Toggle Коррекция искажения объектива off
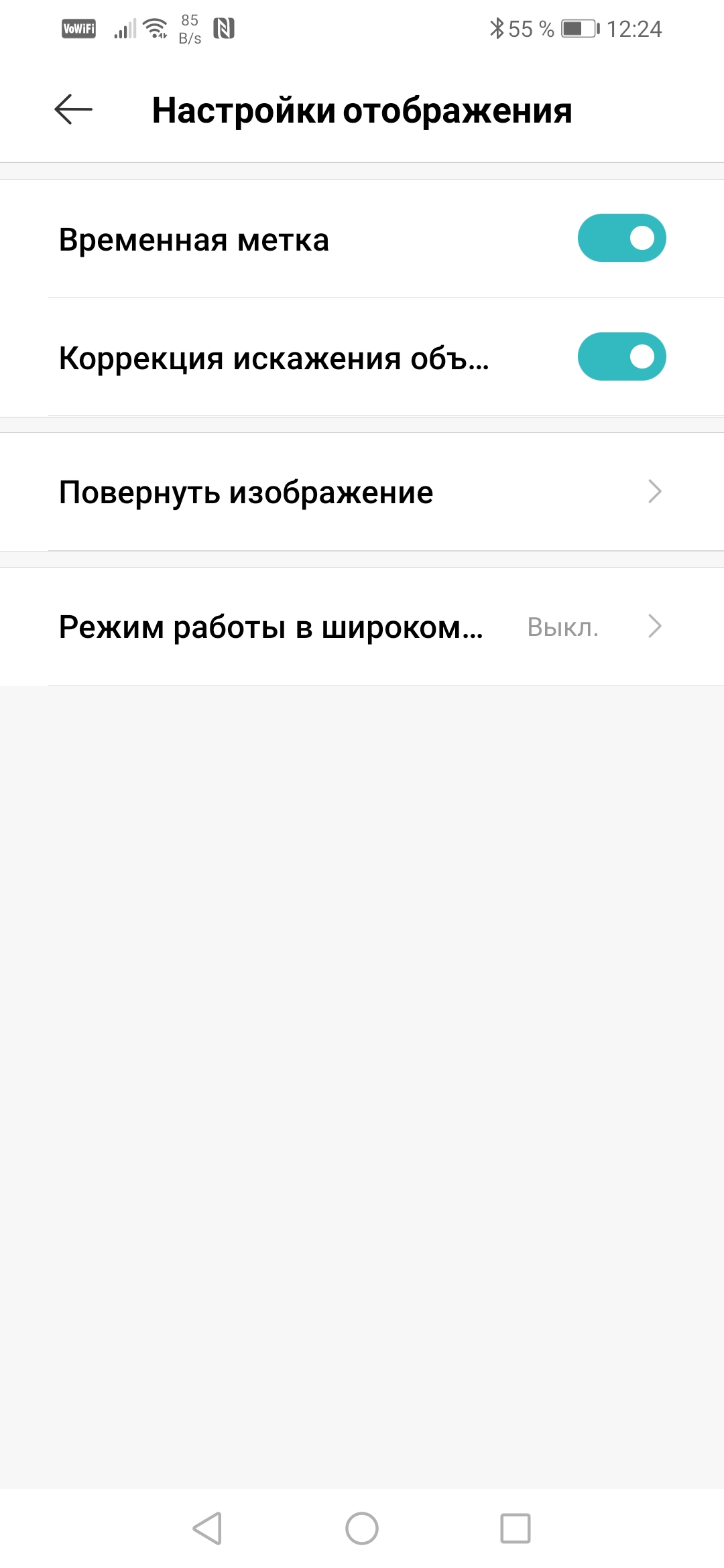This screenshot has height=1568, width=724. [x=621, y=357]
